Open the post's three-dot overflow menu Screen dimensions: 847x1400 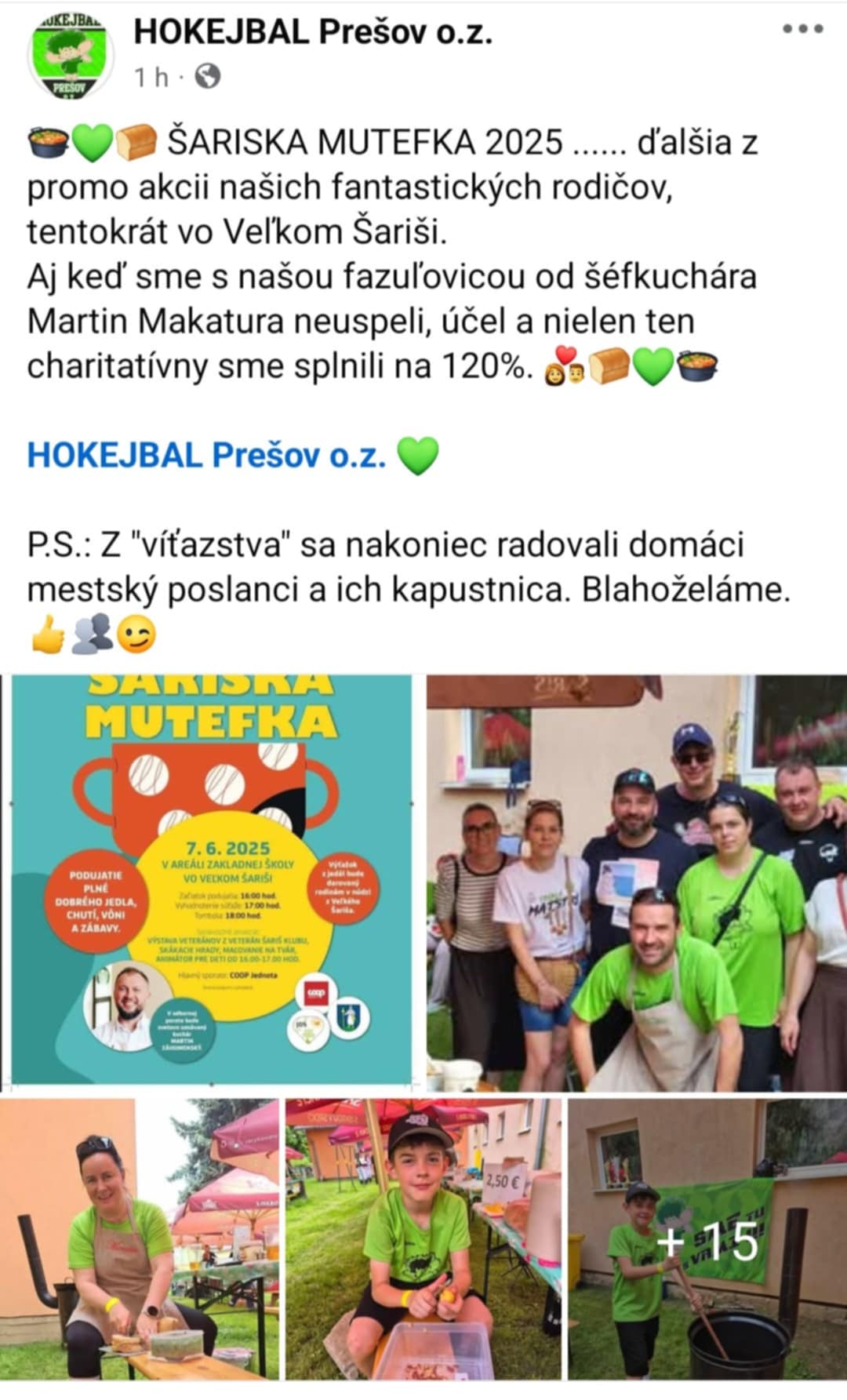[x=802, y=30]
